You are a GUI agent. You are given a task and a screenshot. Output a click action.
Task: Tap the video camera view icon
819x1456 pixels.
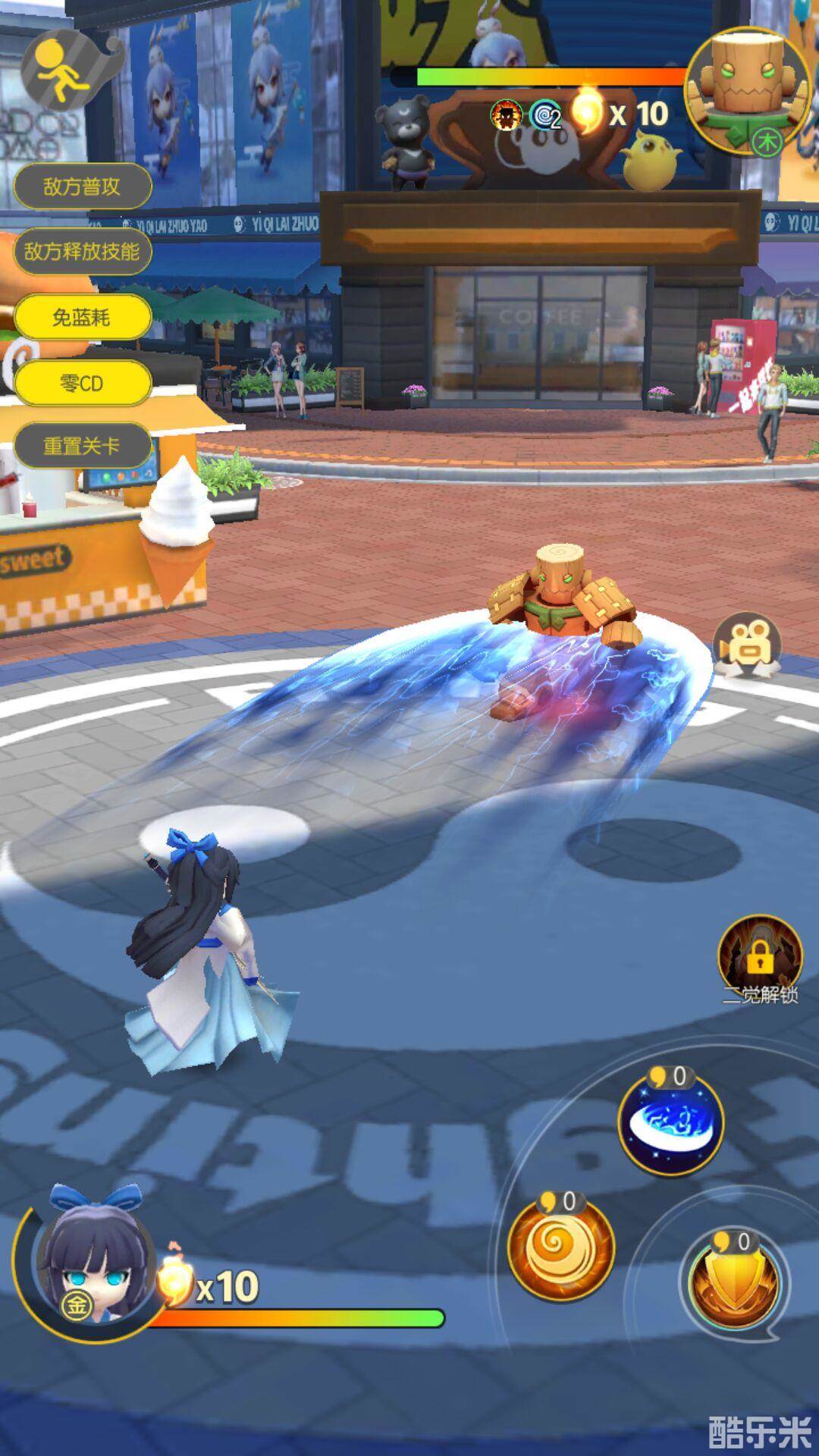pyautogui.click(x=748, y=645)
